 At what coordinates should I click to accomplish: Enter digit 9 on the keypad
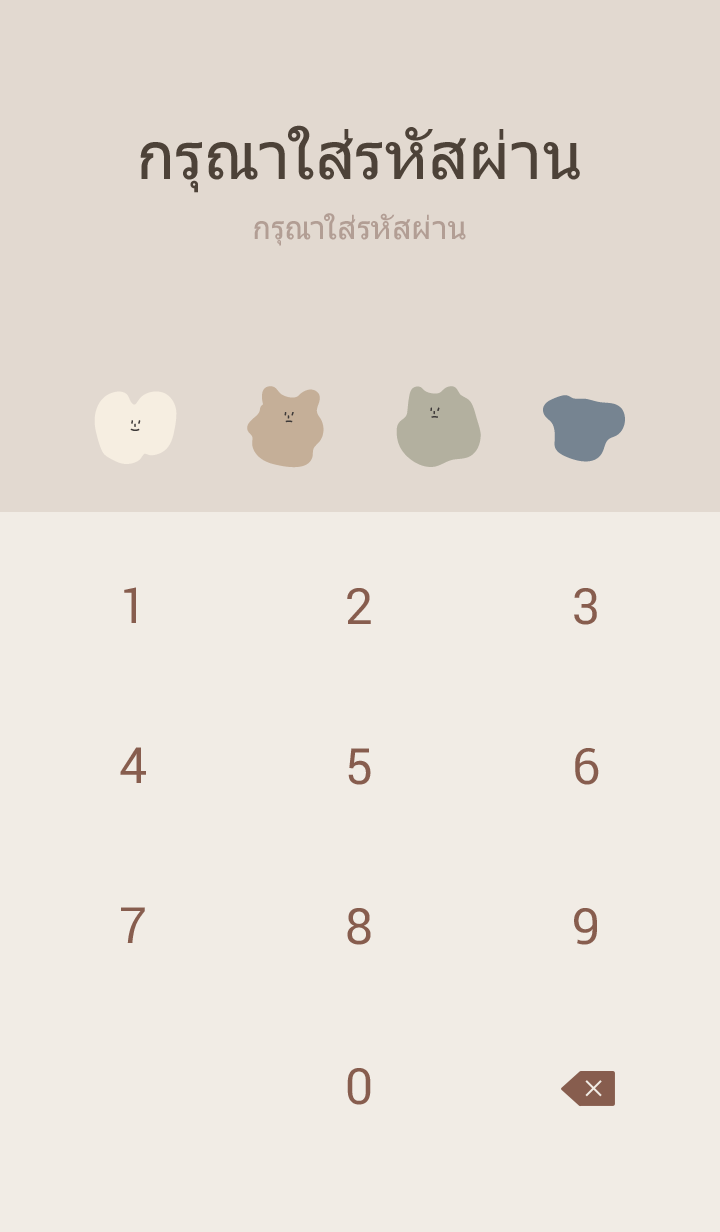pyautogui.click(x=586, y=927)
